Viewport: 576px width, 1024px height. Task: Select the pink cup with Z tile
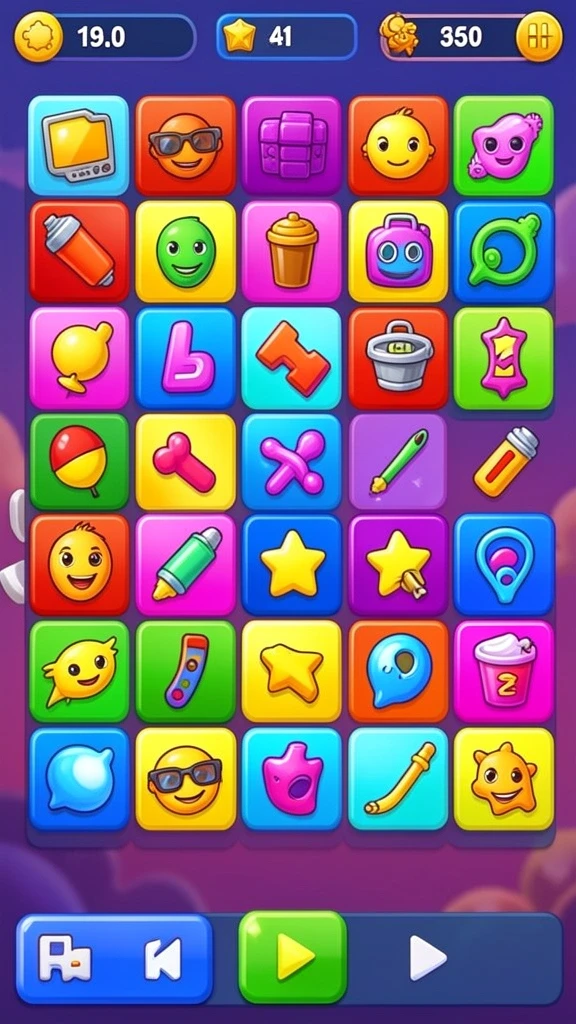504,671
